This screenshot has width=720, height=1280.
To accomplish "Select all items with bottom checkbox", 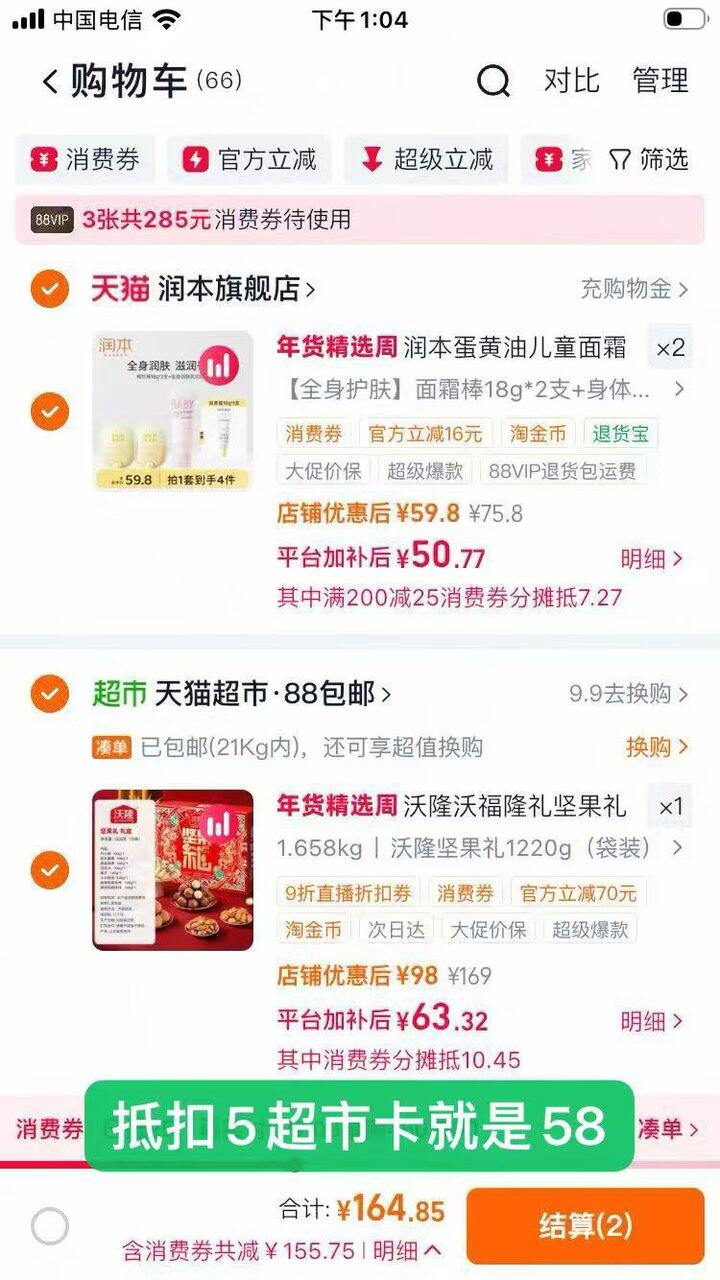I will pos(50,1226).
